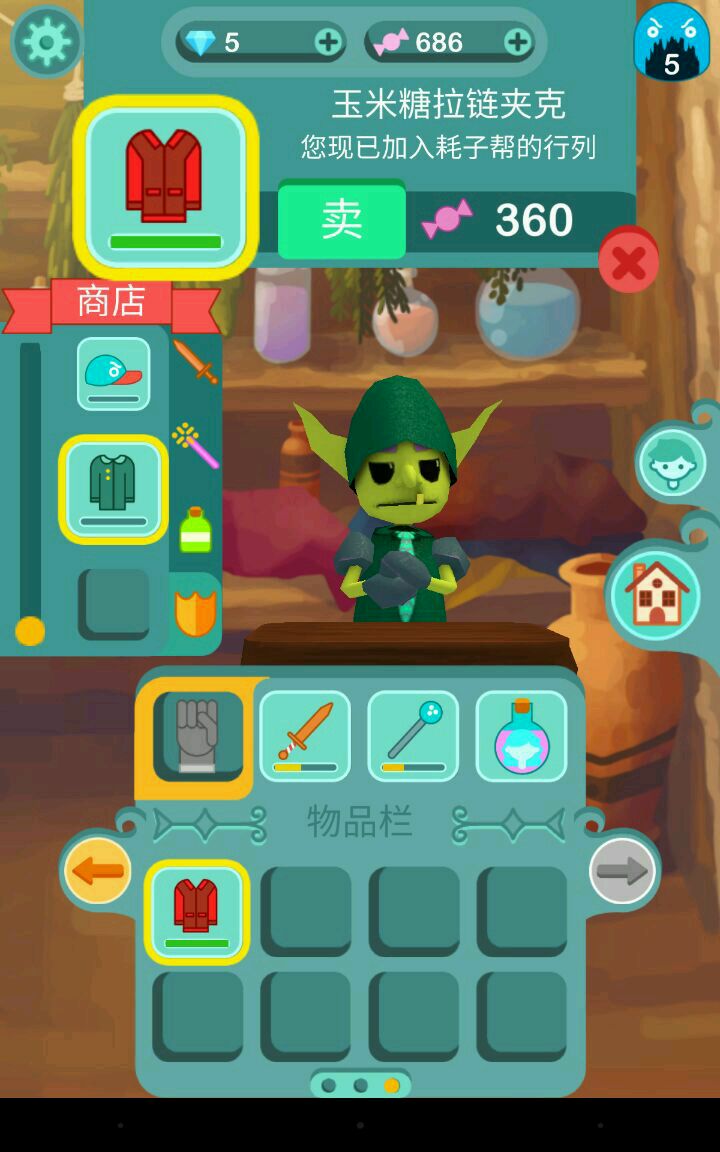Image resolution: width=720 pixels, height=1152 pixels.
Task: Tap the grey right arrow in inventory
Action: (x=622, y=871)
